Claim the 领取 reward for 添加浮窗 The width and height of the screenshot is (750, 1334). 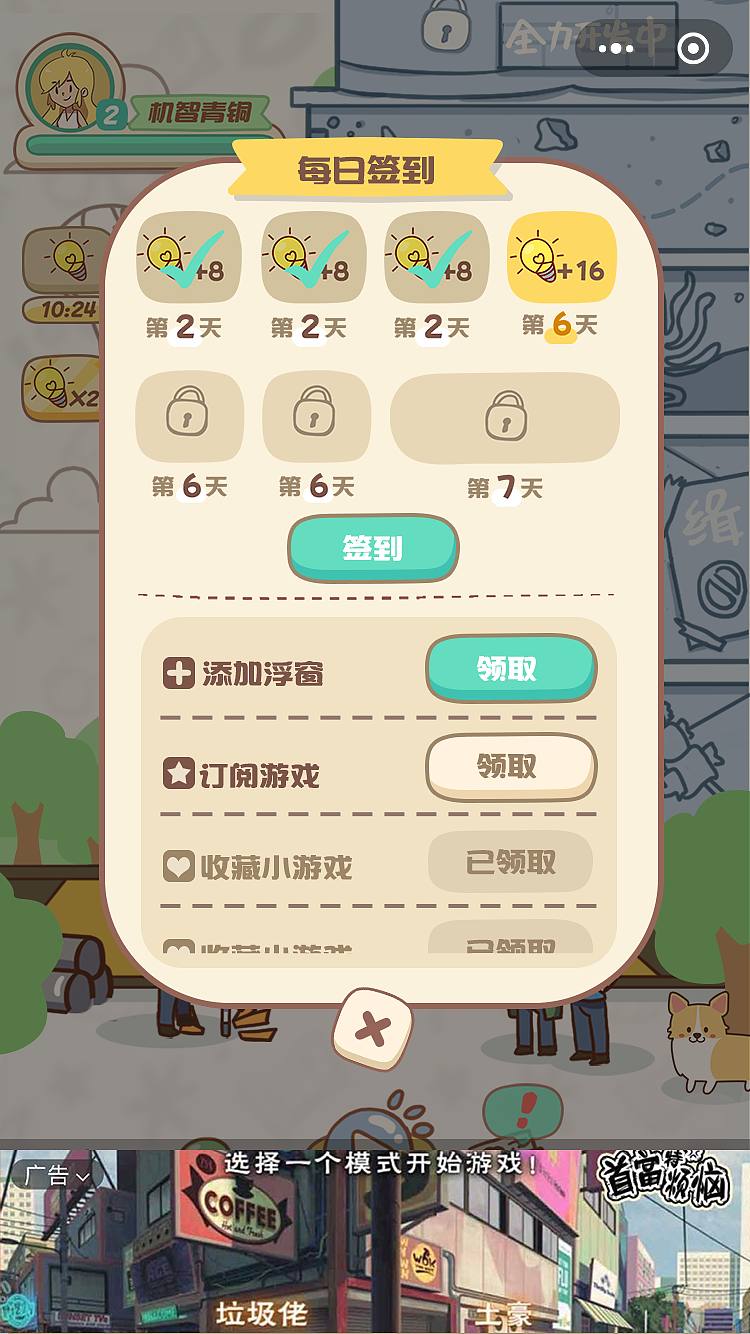(x=511, y=668)
